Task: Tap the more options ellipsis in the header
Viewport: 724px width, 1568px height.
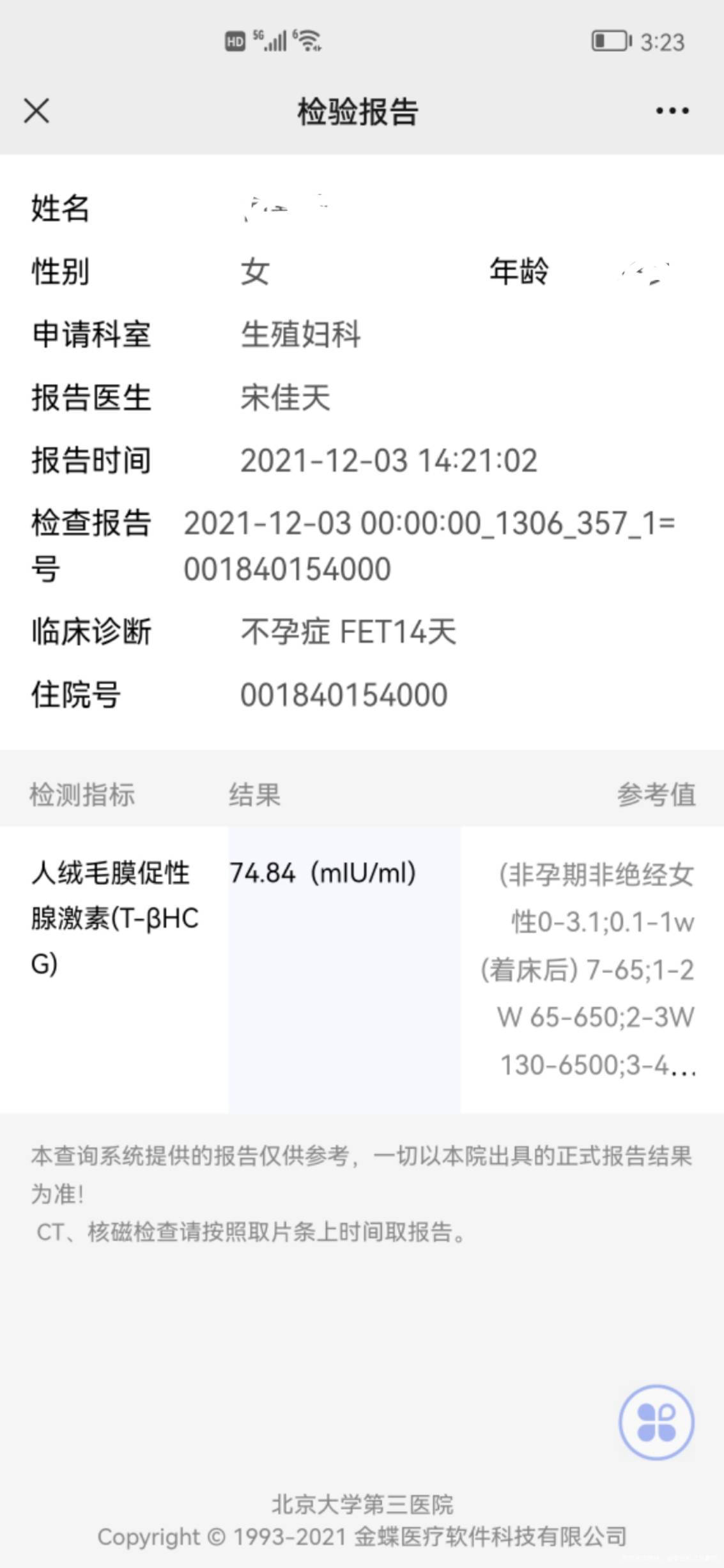Action: (x=668, y=110)
